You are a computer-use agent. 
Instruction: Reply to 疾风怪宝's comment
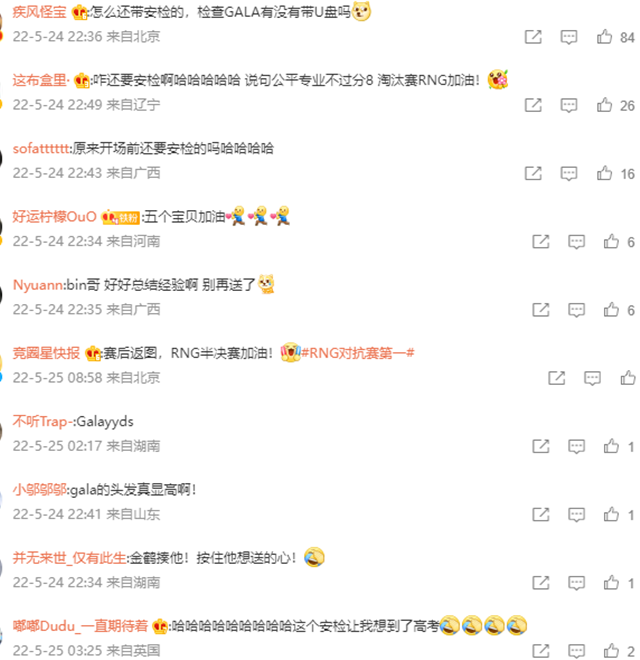tap(568, 37)
